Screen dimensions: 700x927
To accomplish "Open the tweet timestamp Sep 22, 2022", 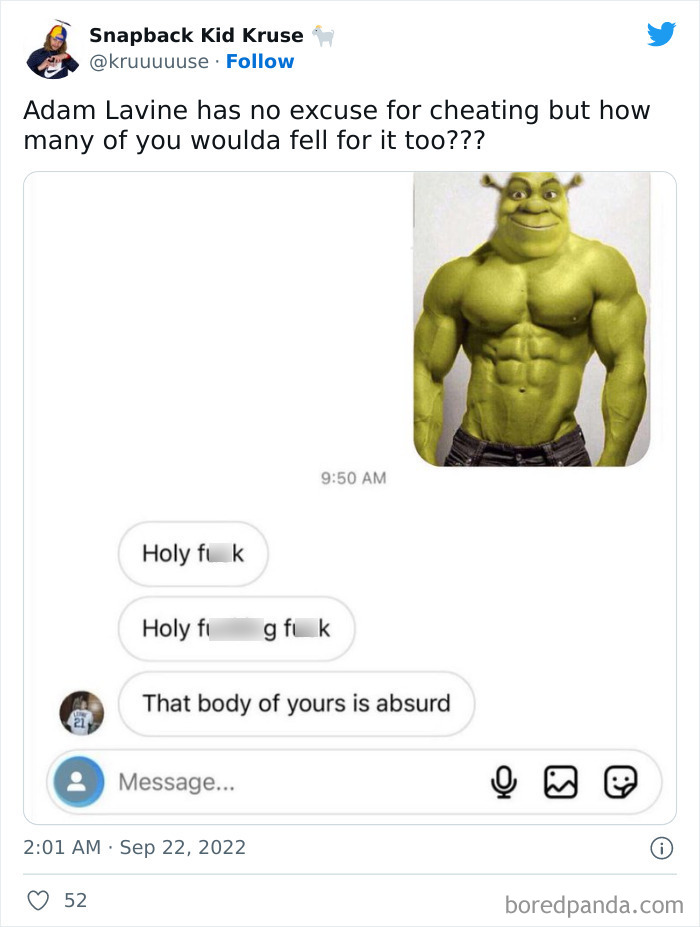I will [134, 847].
